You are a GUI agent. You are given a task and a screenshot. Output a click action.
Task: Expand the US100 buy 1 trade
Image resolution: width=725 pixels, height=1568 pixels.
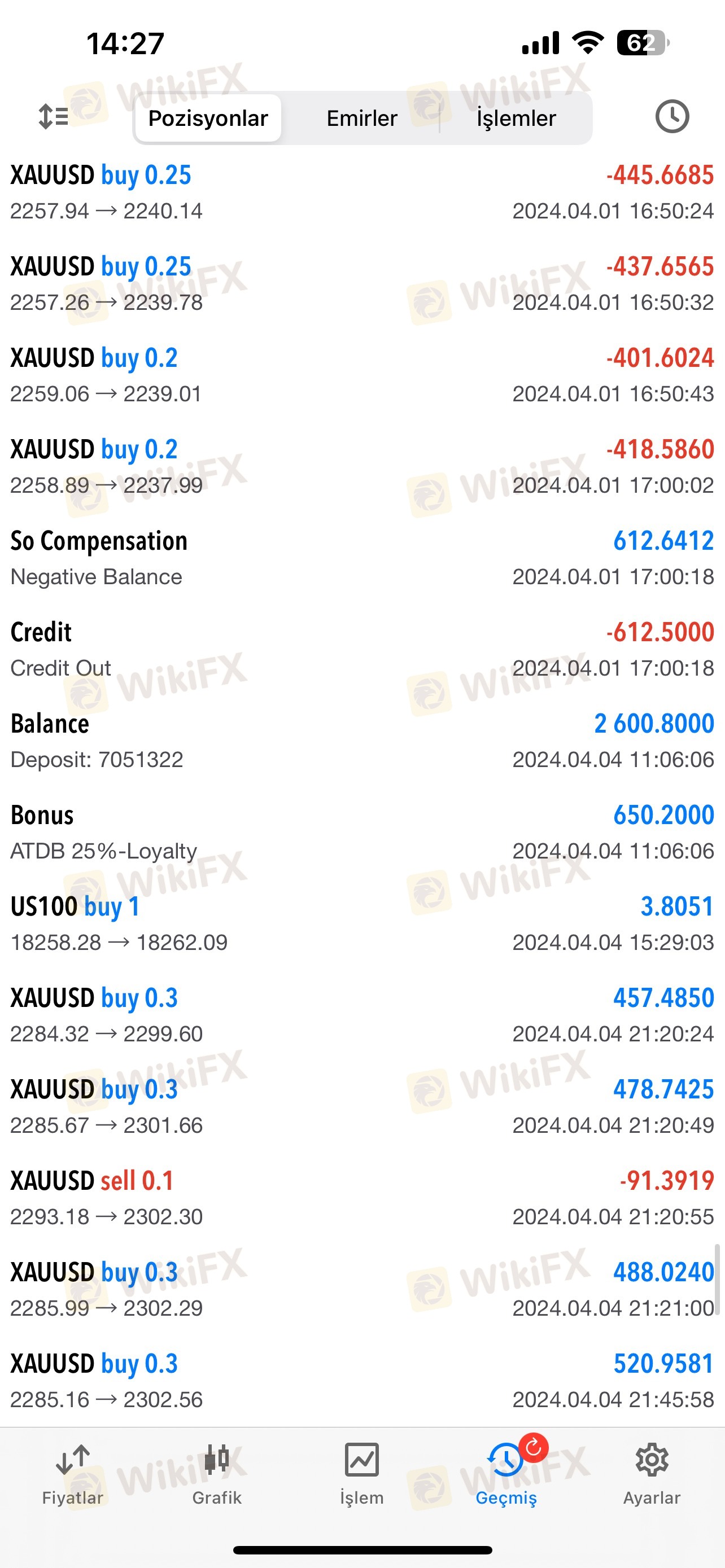362,924
